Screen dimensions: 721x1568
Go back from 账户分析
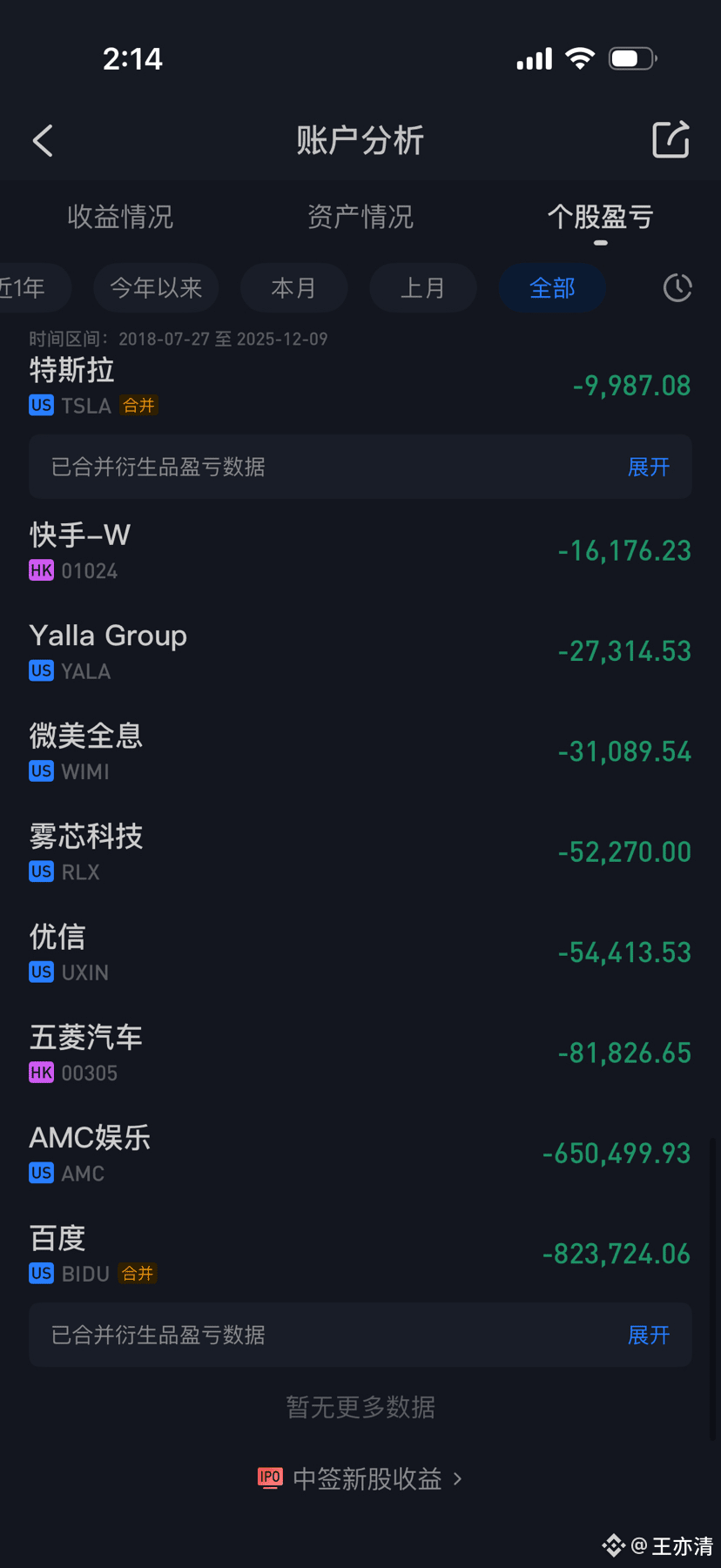click(43, 140)
